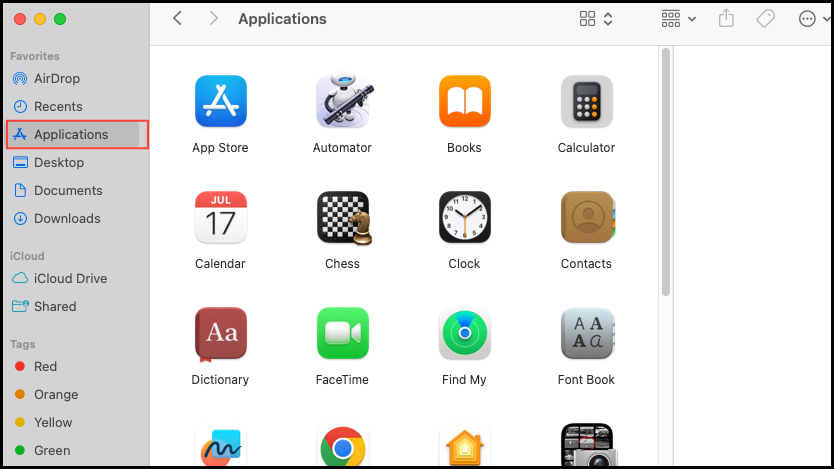The image size is (834, 469).
Task: Open the tag editing icon
Action: click(765, 19)
